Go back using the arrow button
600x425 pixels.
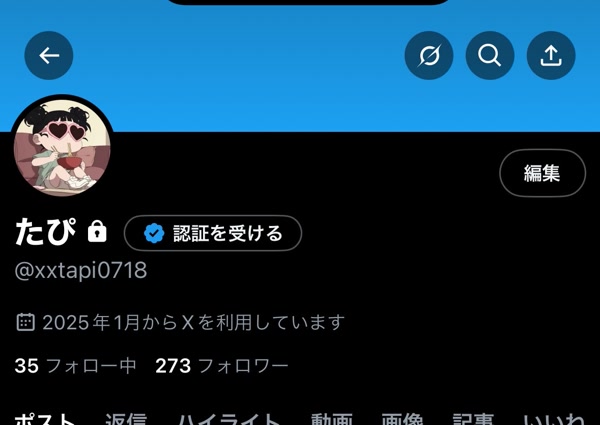pos(49,56)
